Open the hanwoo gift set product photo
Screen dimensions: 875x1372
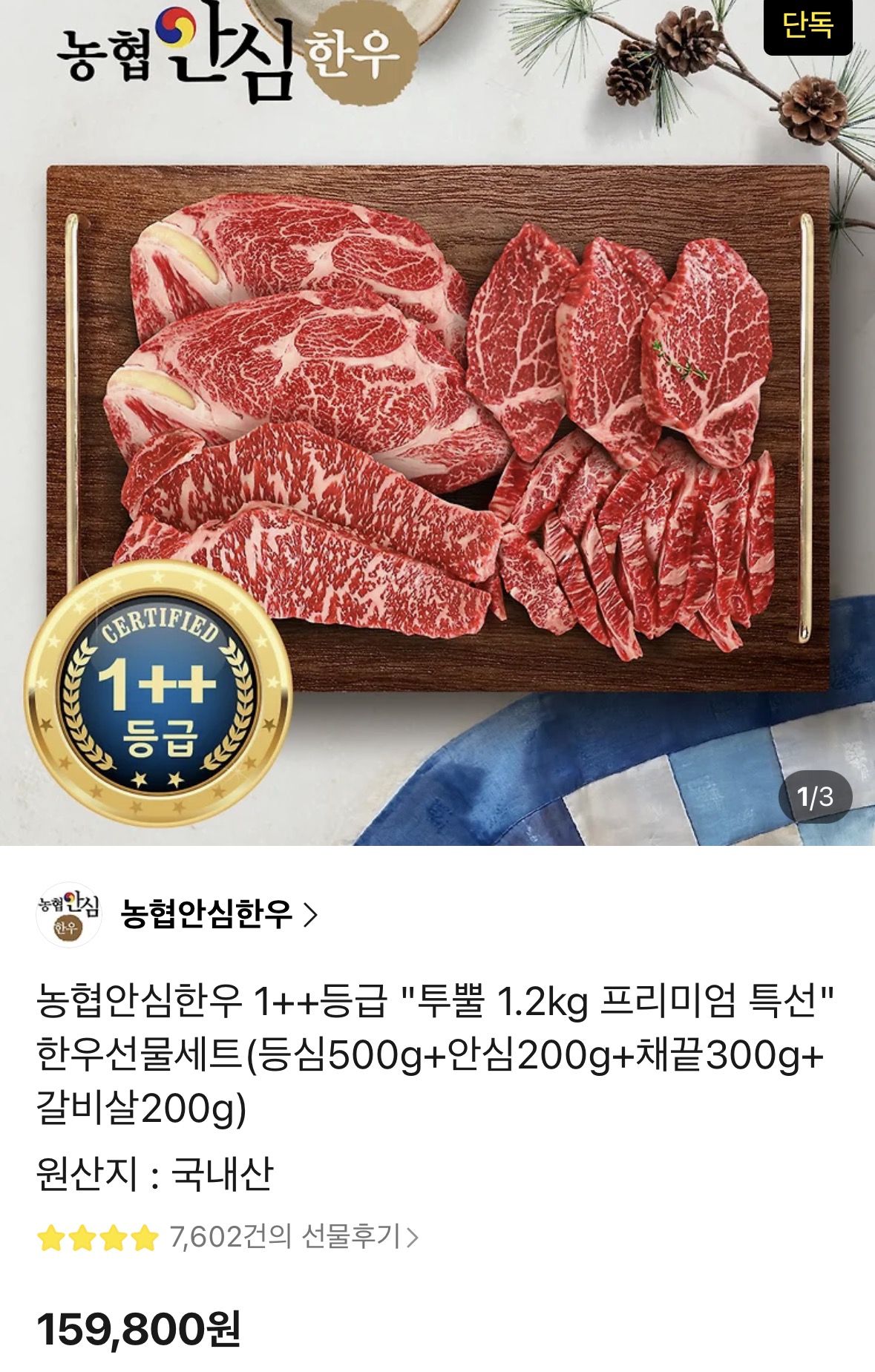pos(438,423)
